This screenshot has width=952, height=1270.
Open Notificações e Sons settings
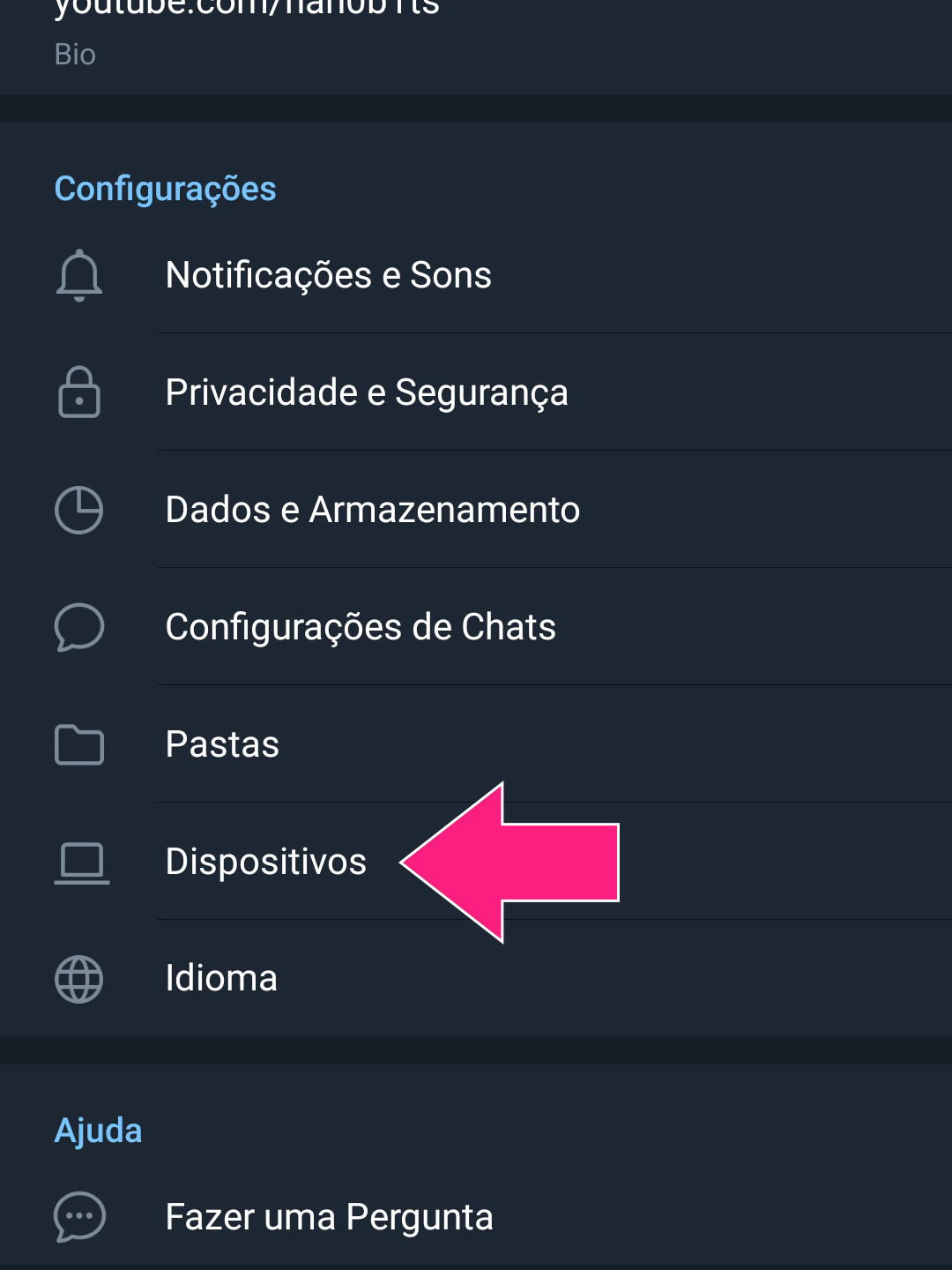pos(329,274)
